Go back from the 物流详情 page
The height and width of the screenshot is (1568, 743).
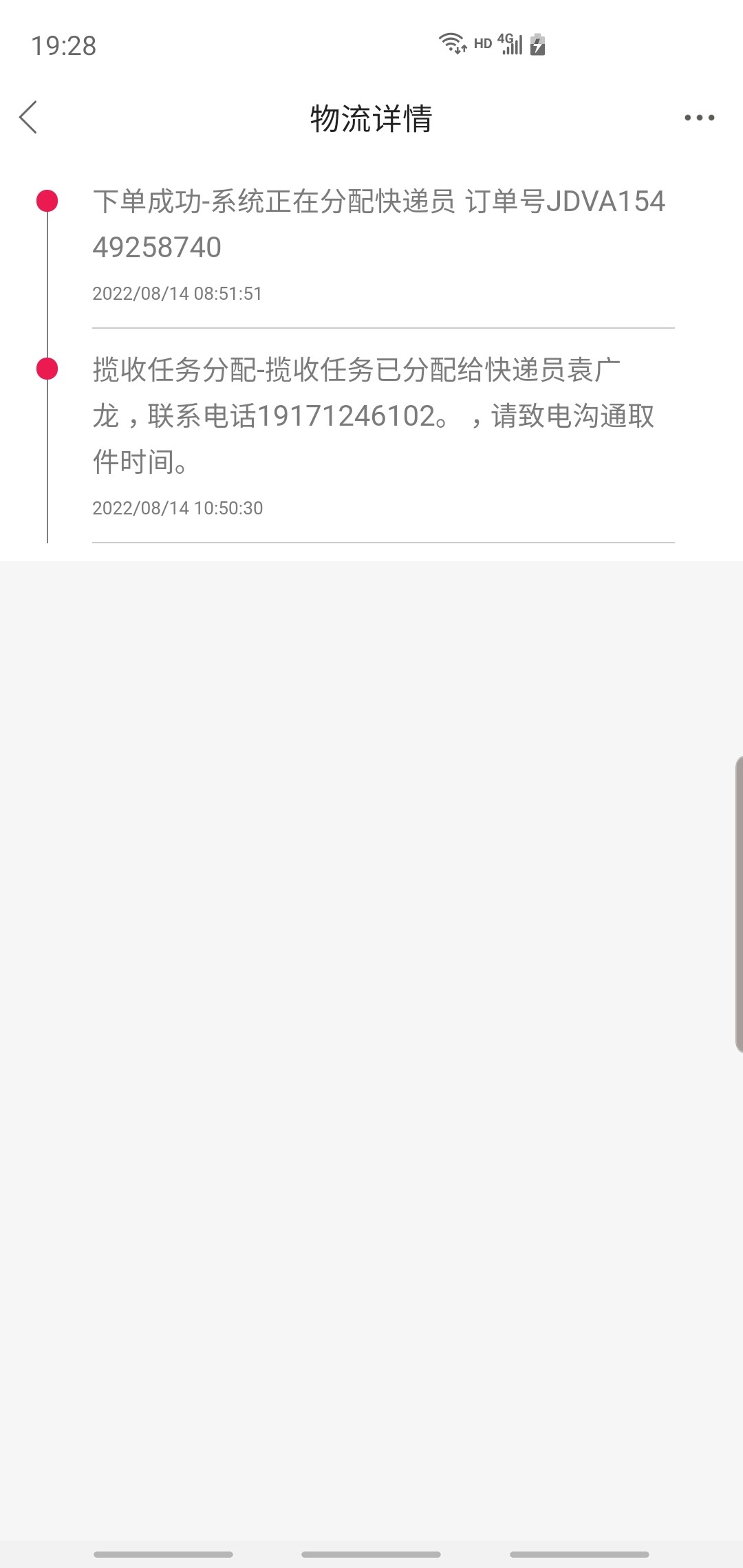click(29, 118)
